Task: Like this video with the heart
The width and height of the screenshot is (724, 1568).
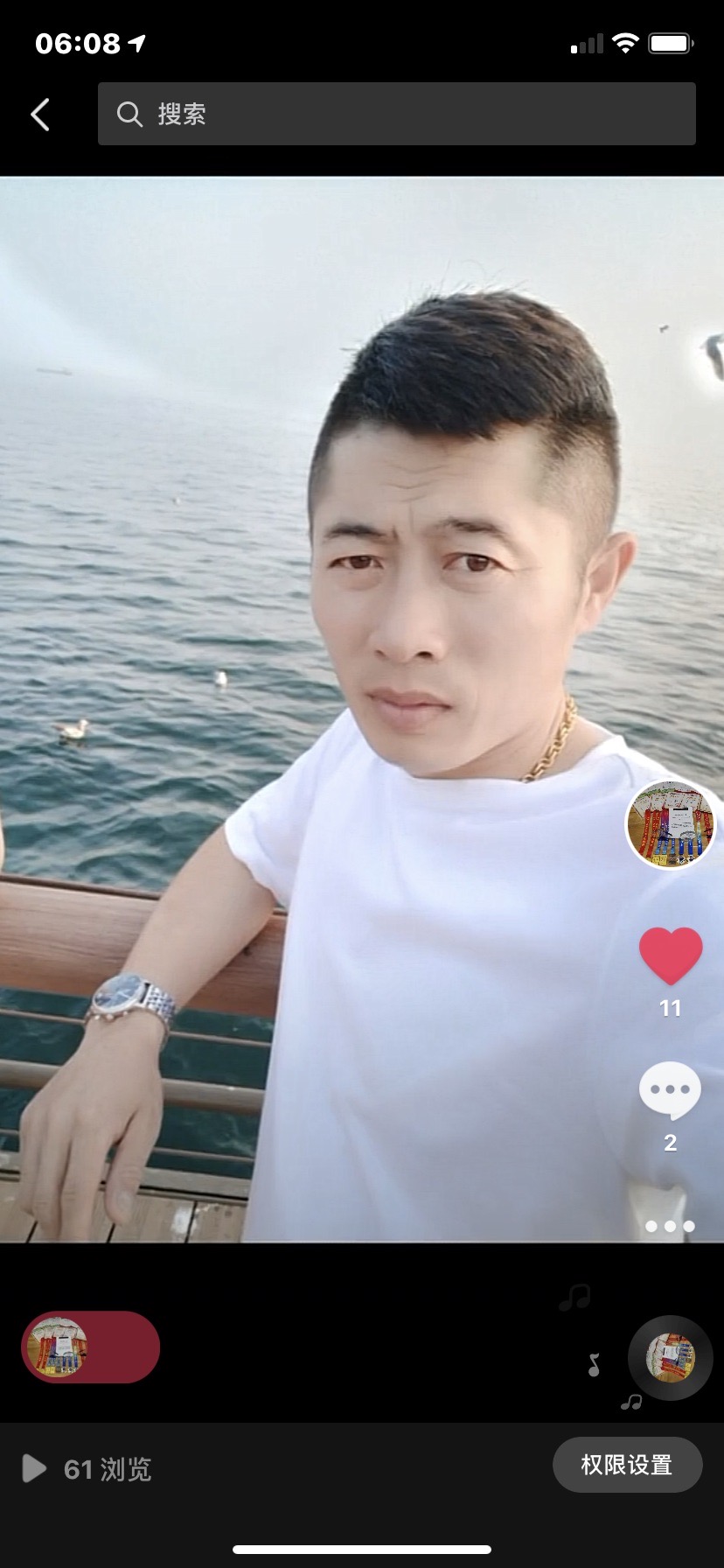Action: coord(671,955)
